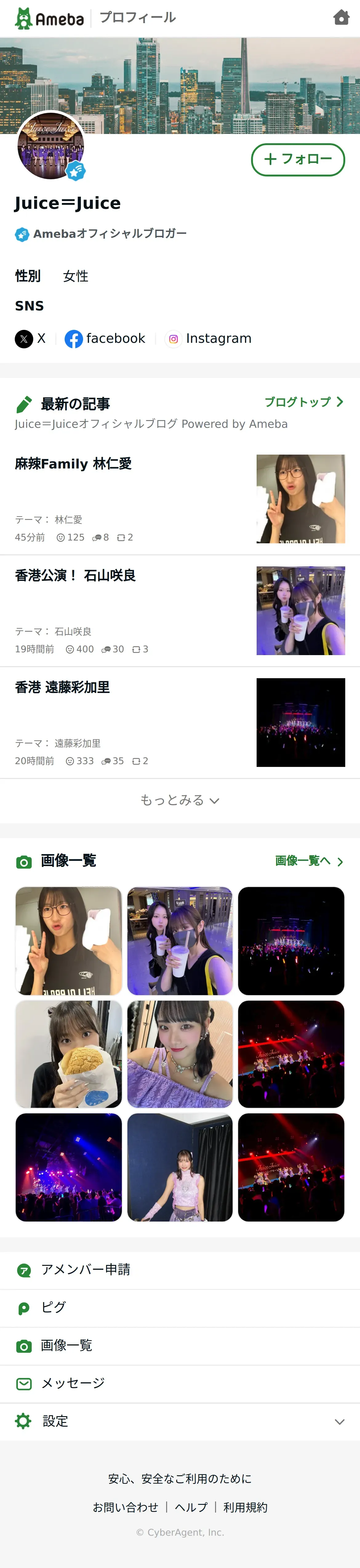Open the ピグ menu row
The width and height of the screenshot is (360, 1568).
(x=54, y=1307)
